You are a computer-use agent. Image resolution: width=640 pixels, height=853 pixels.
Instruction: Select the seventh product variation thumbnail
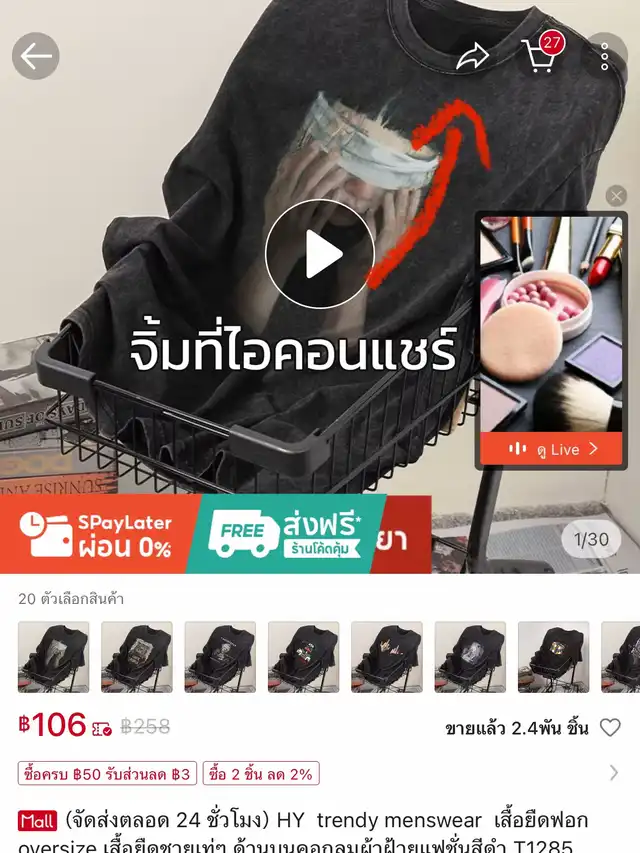pos(553,657)
